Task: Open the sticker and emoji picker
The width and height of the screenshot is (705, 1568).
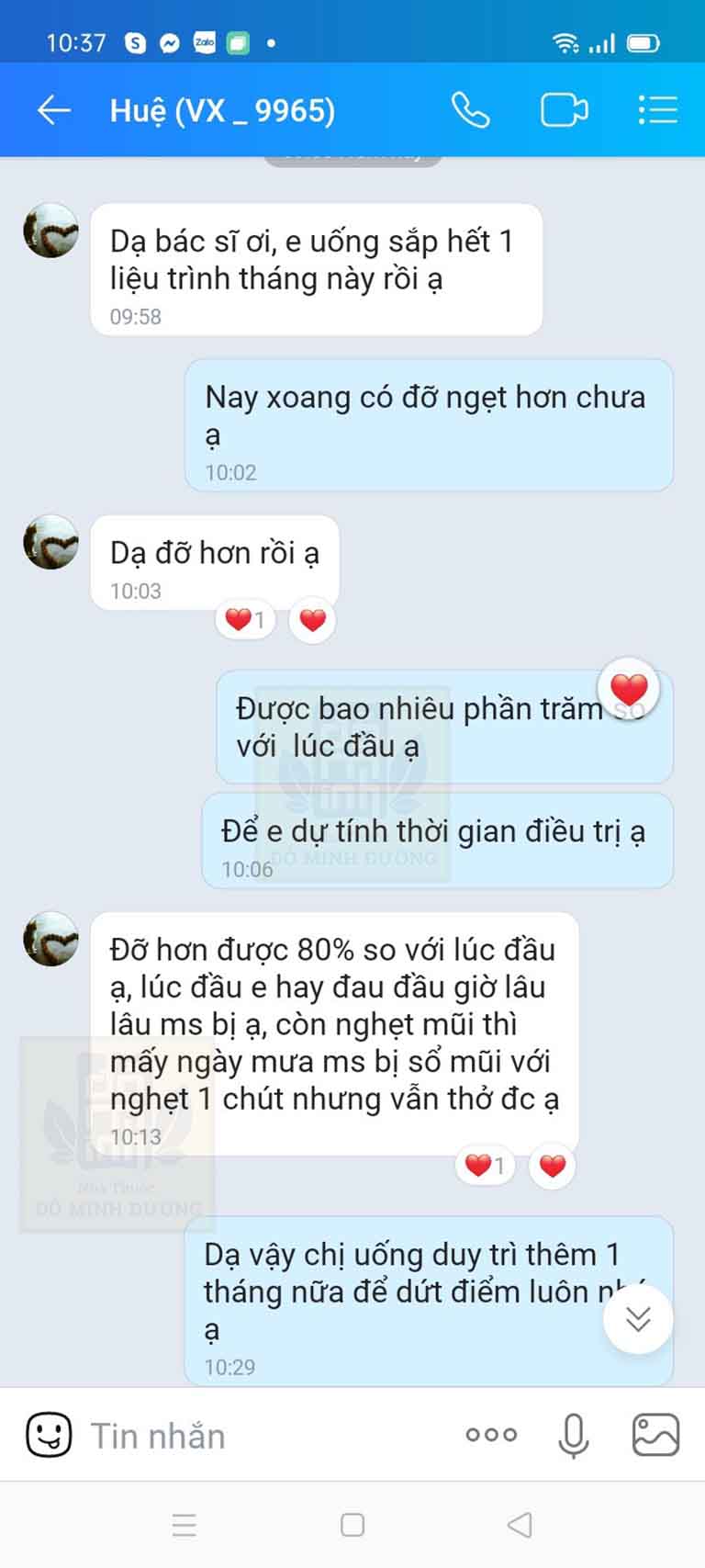Action: (x=49, y=1434)
